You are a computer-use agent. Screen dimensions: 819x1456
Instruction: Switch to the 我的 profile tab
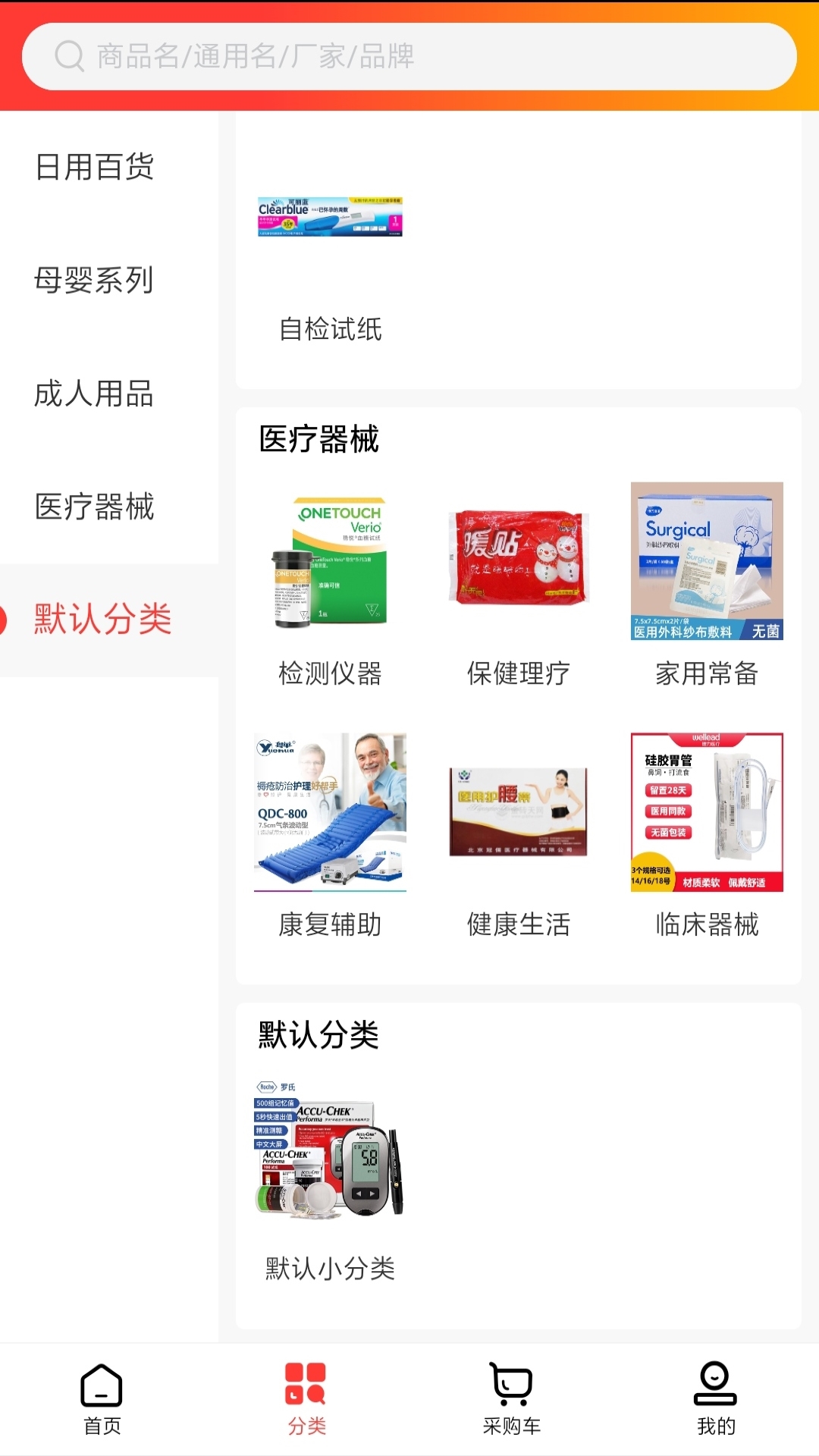[x=716, y=1399]
